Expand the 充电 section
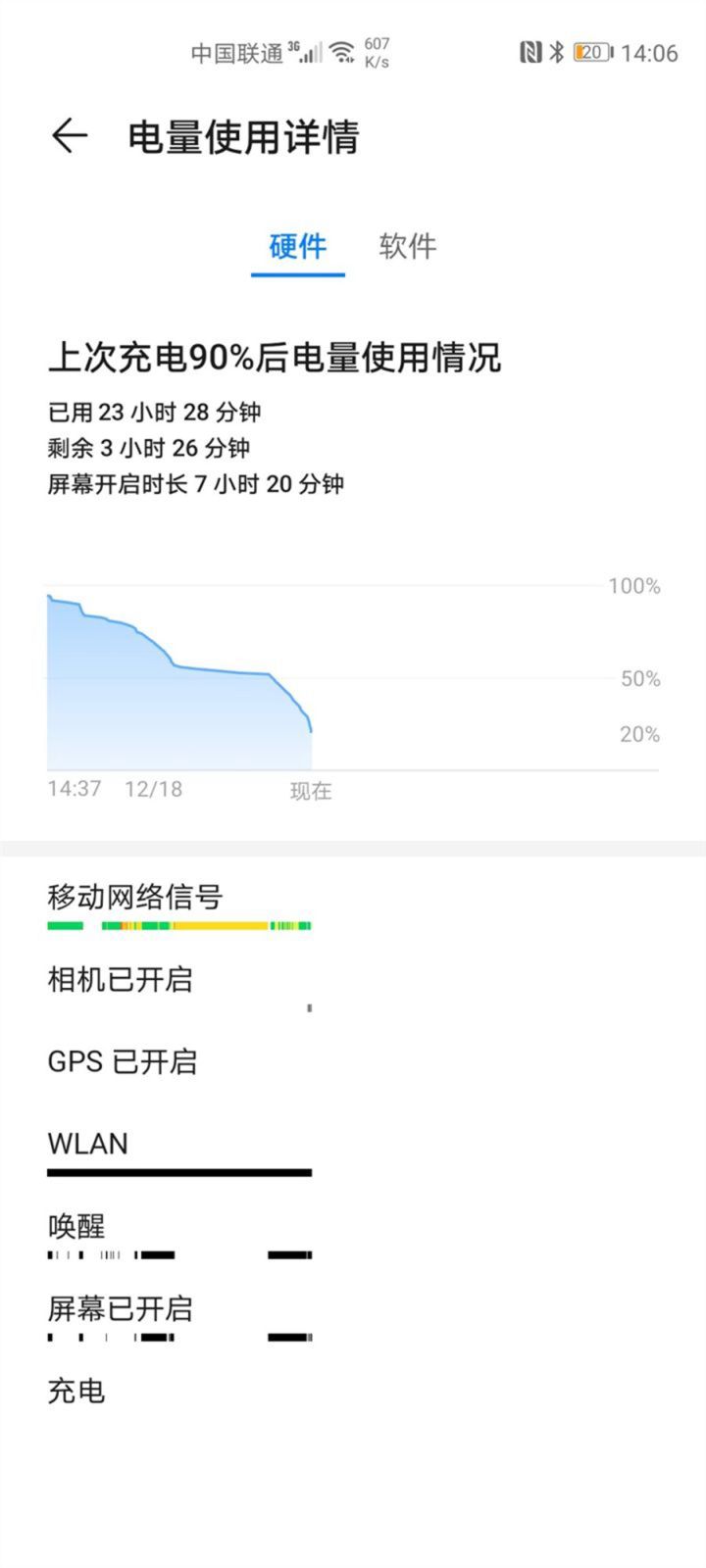This screenshot has height=1568, width=706. 78,1391
